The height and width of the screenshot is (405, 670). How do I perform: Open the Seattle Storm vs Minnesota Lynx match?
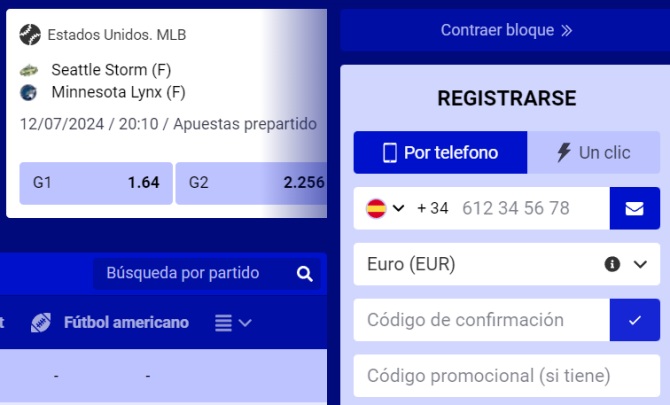pos(118,81)
